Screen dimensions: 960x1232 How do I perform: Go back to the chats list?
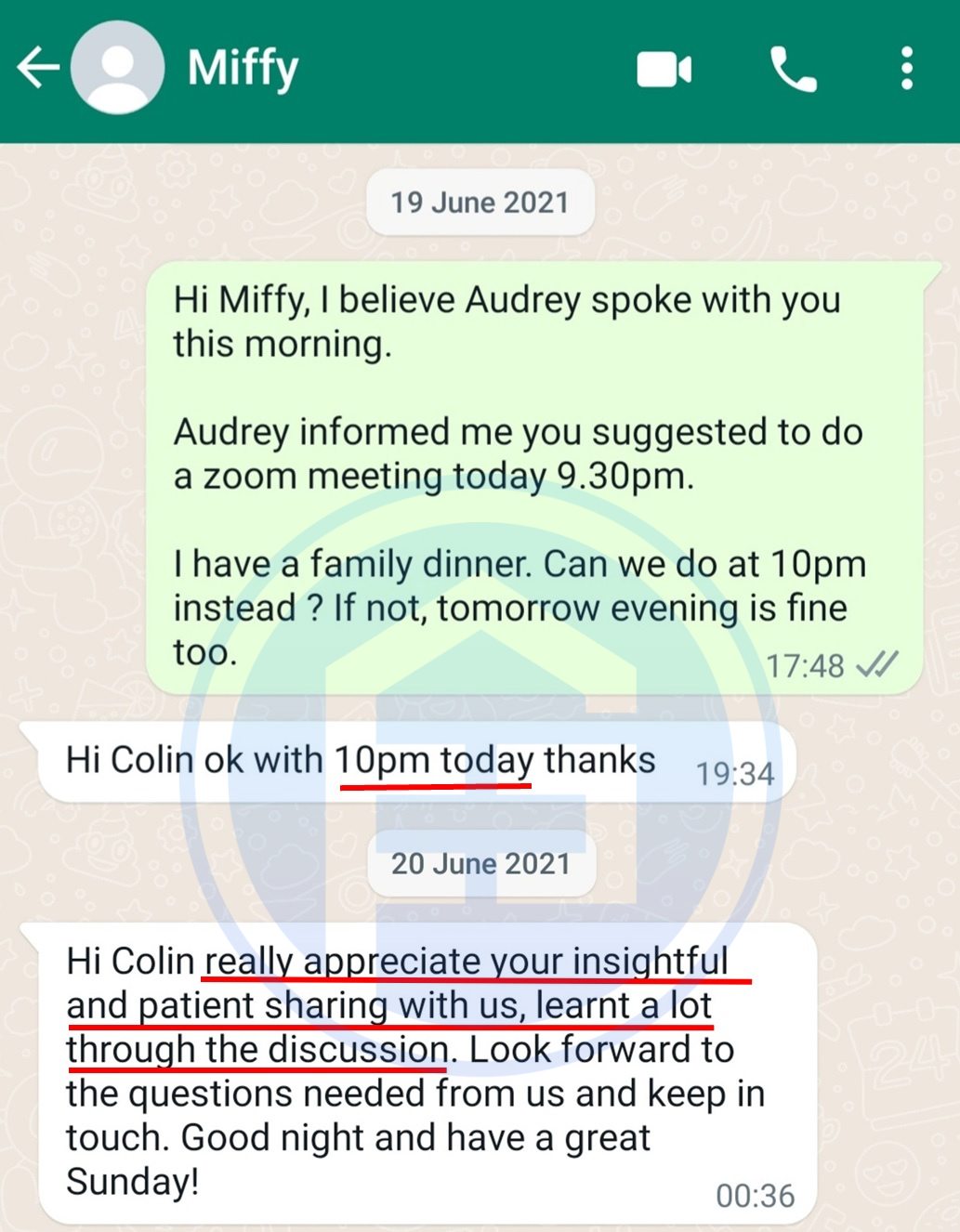pos(38,68)
